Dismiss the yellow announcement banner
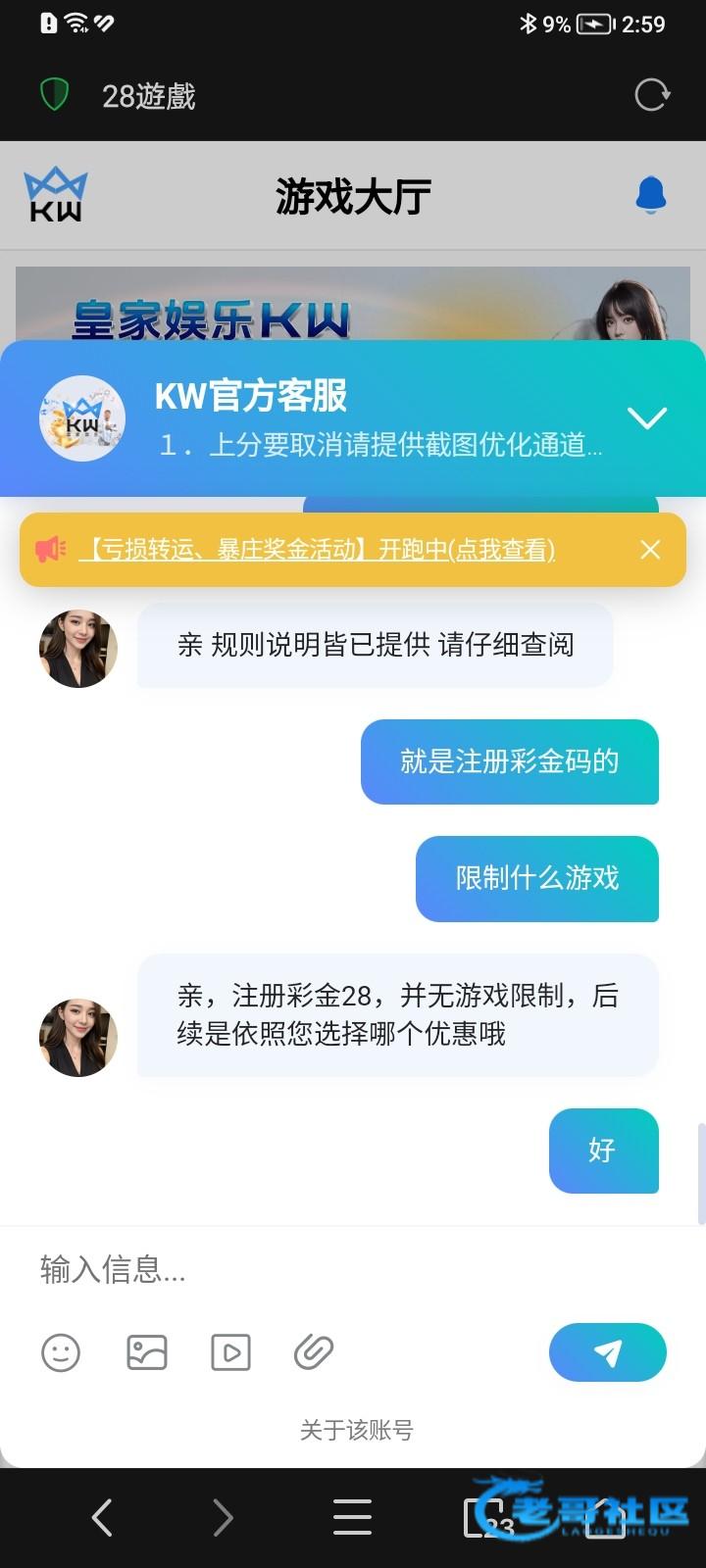Screen dimensions: 706x1568 (650, 550)
